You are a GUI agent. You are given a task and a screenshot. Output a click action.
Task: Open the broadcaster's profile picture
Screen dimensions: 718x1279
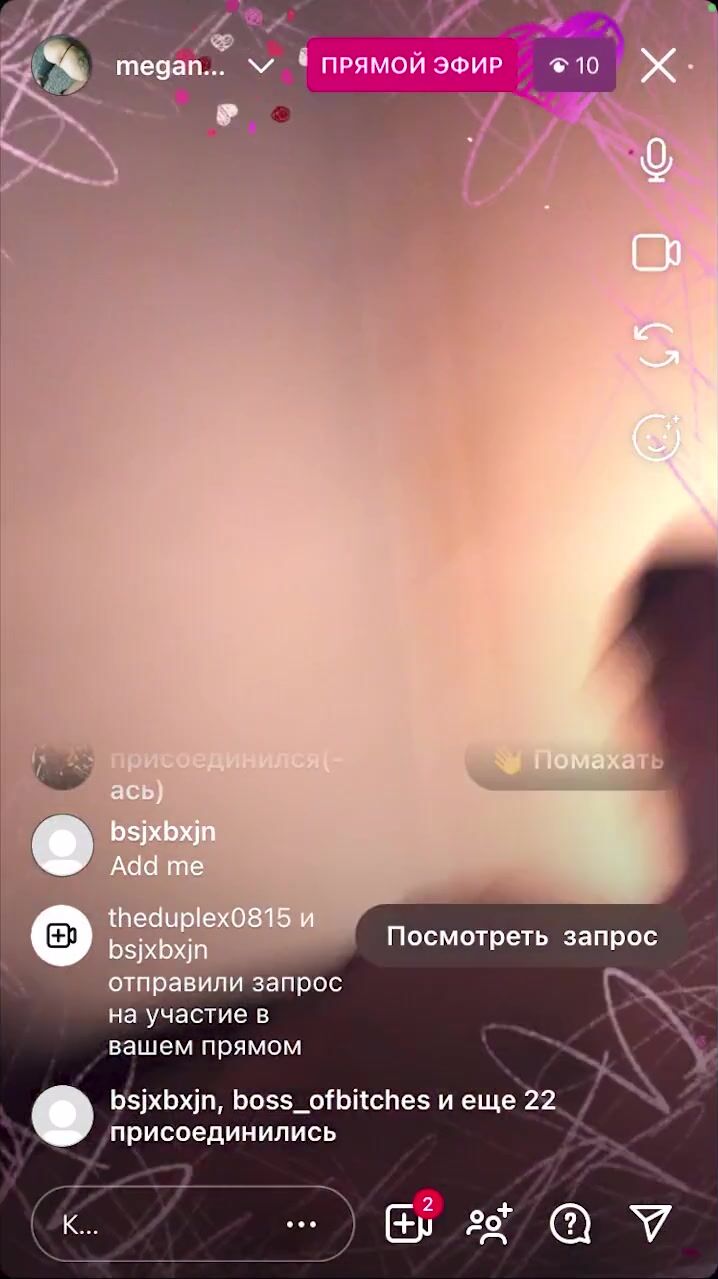[62, 66]
